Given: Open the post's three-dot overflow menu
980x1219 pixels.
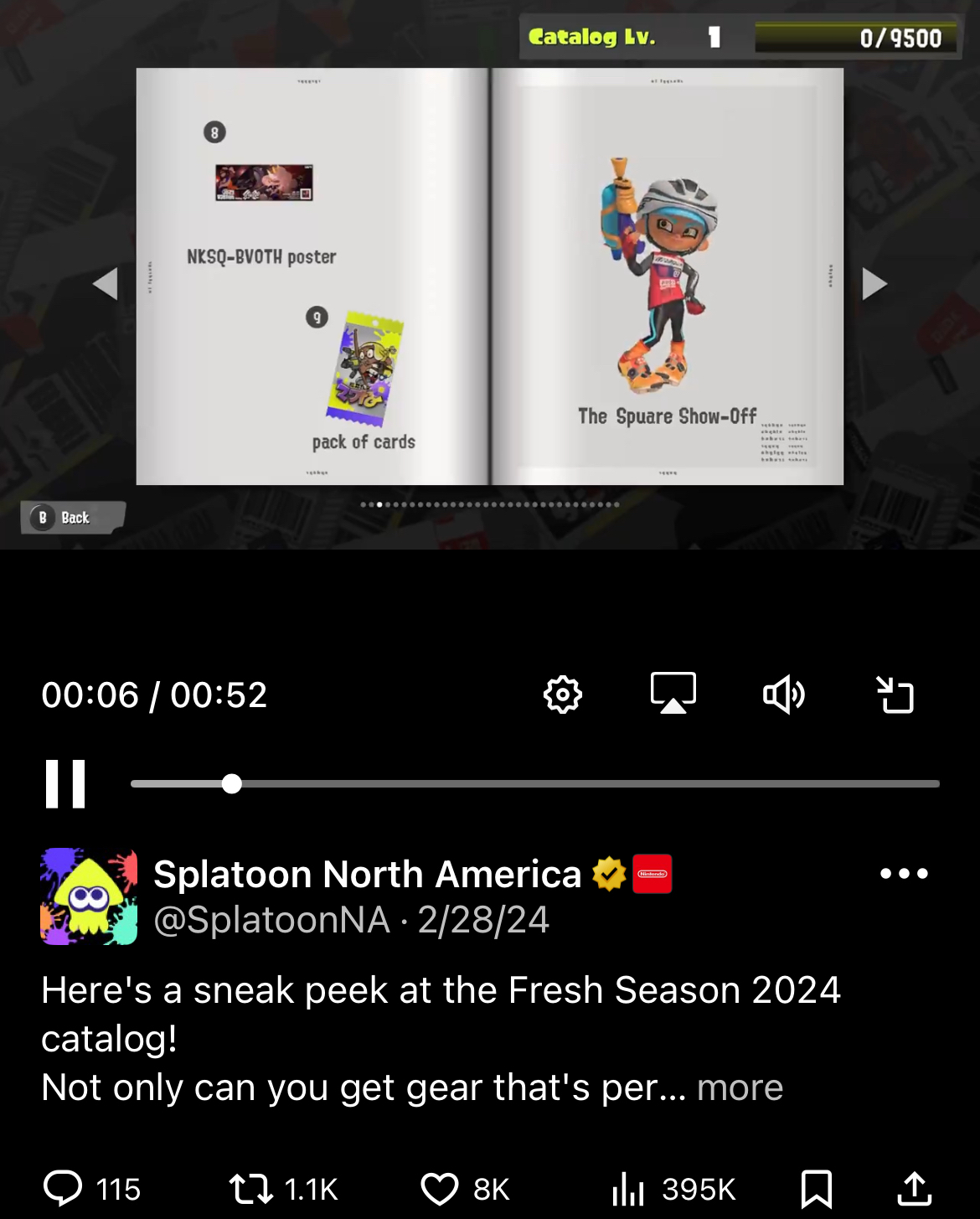Looking at the screenshot, I should (904, 874).
